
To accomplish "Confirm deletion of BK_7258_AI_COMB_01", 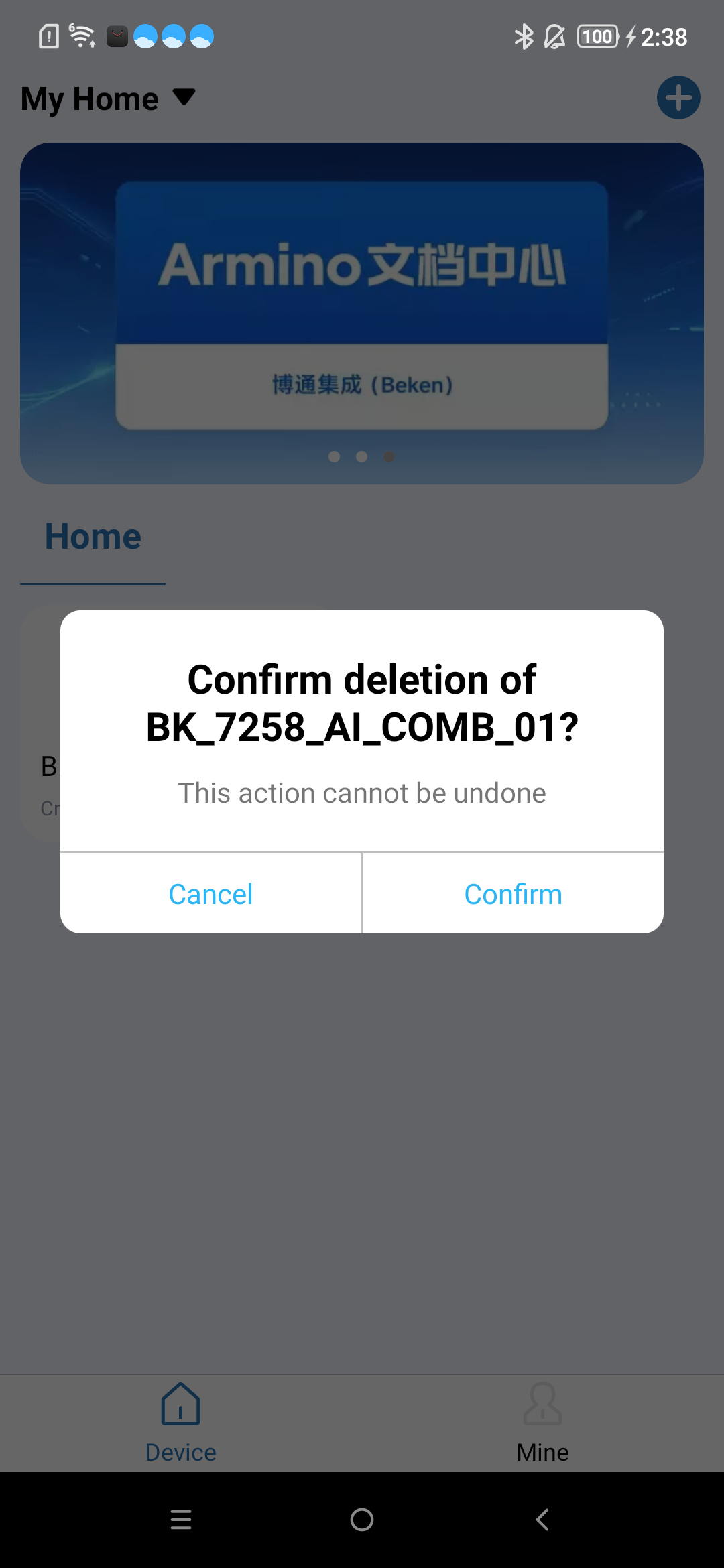I will (x=513, y=894).
